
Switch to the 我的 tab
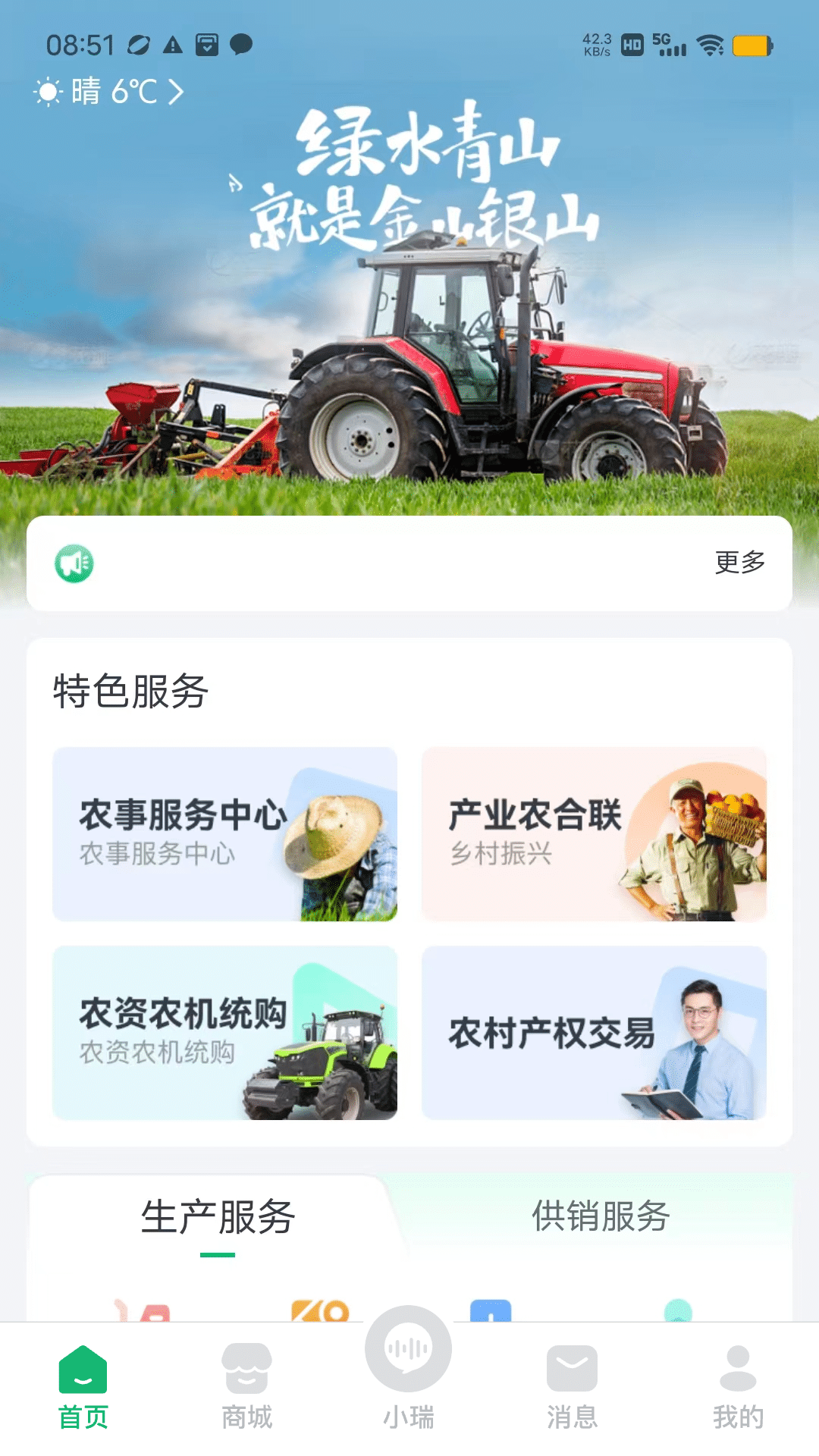click(x=738, y=1388)
